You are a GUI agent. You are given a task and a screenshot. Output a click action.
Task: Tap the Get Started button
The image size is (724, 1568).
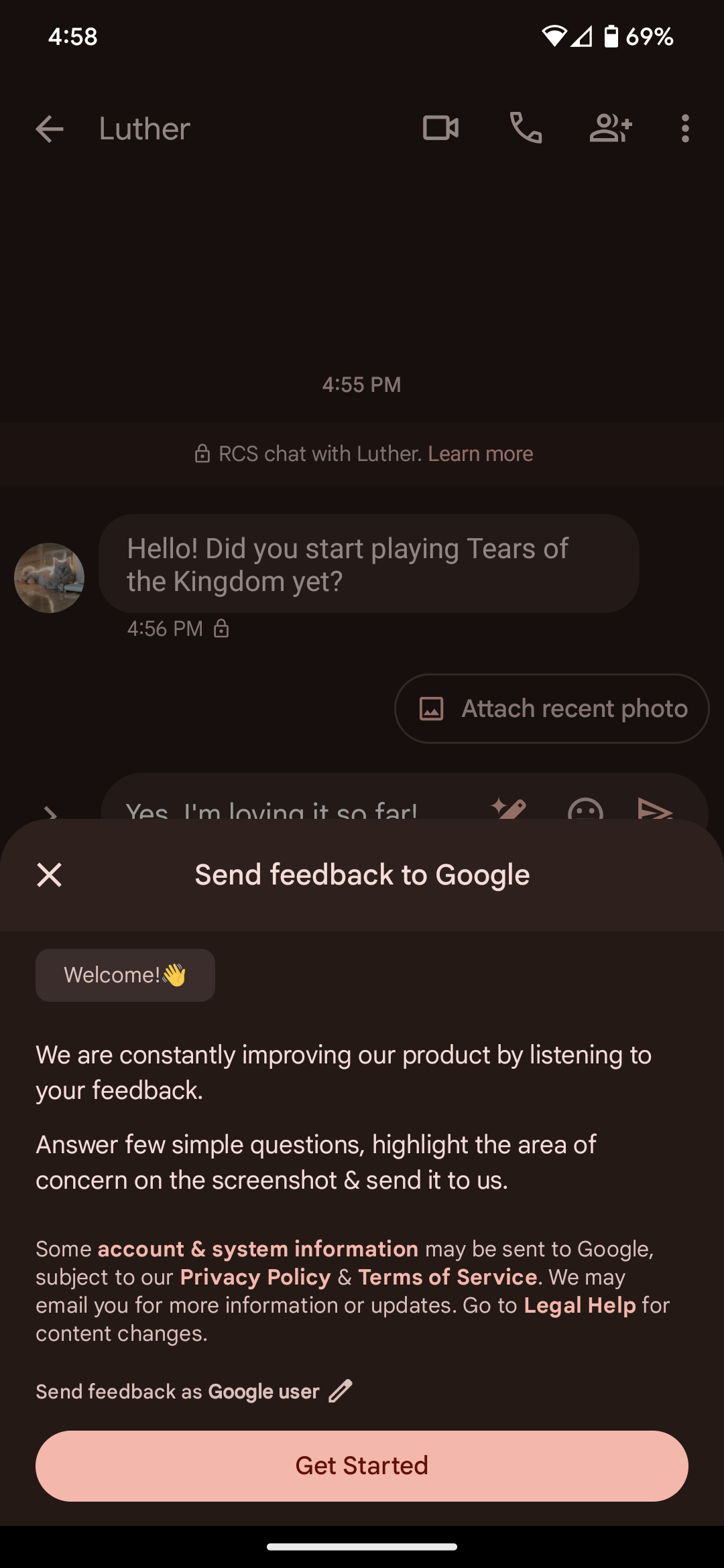pyautogui.click(x=362, y=1465)
